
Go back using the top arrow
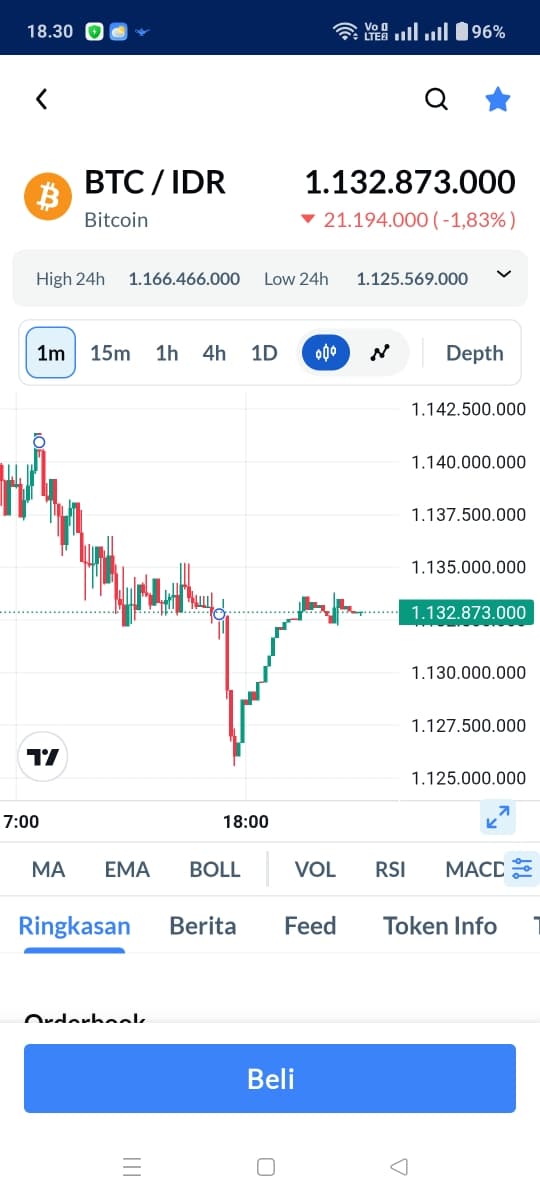coord(41,99)
